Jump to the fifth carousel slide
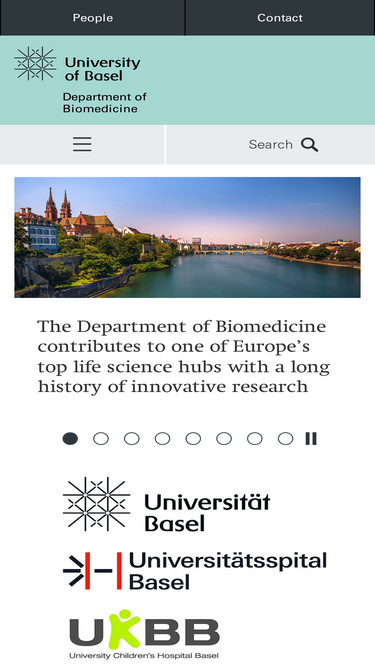The image size is (375, 667). click(x=193, y=439)
